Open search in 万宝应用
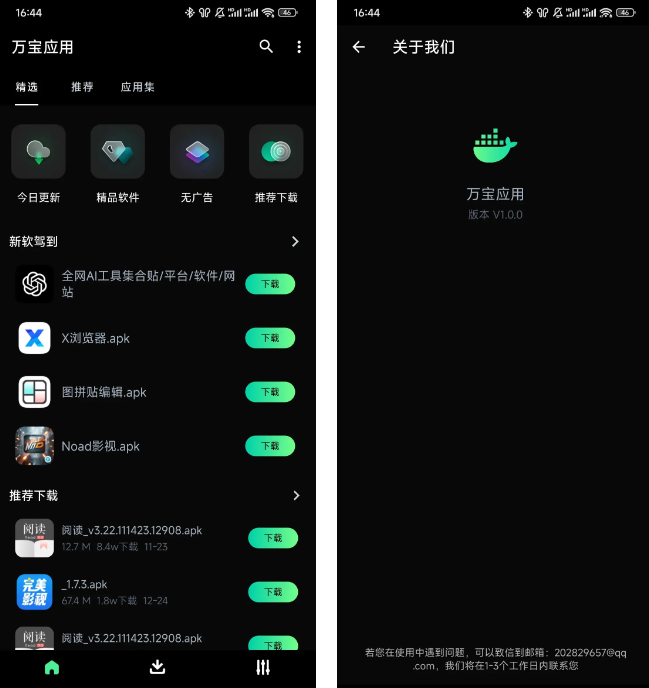Viewport: 649px width, 688px height. [266, 47]
